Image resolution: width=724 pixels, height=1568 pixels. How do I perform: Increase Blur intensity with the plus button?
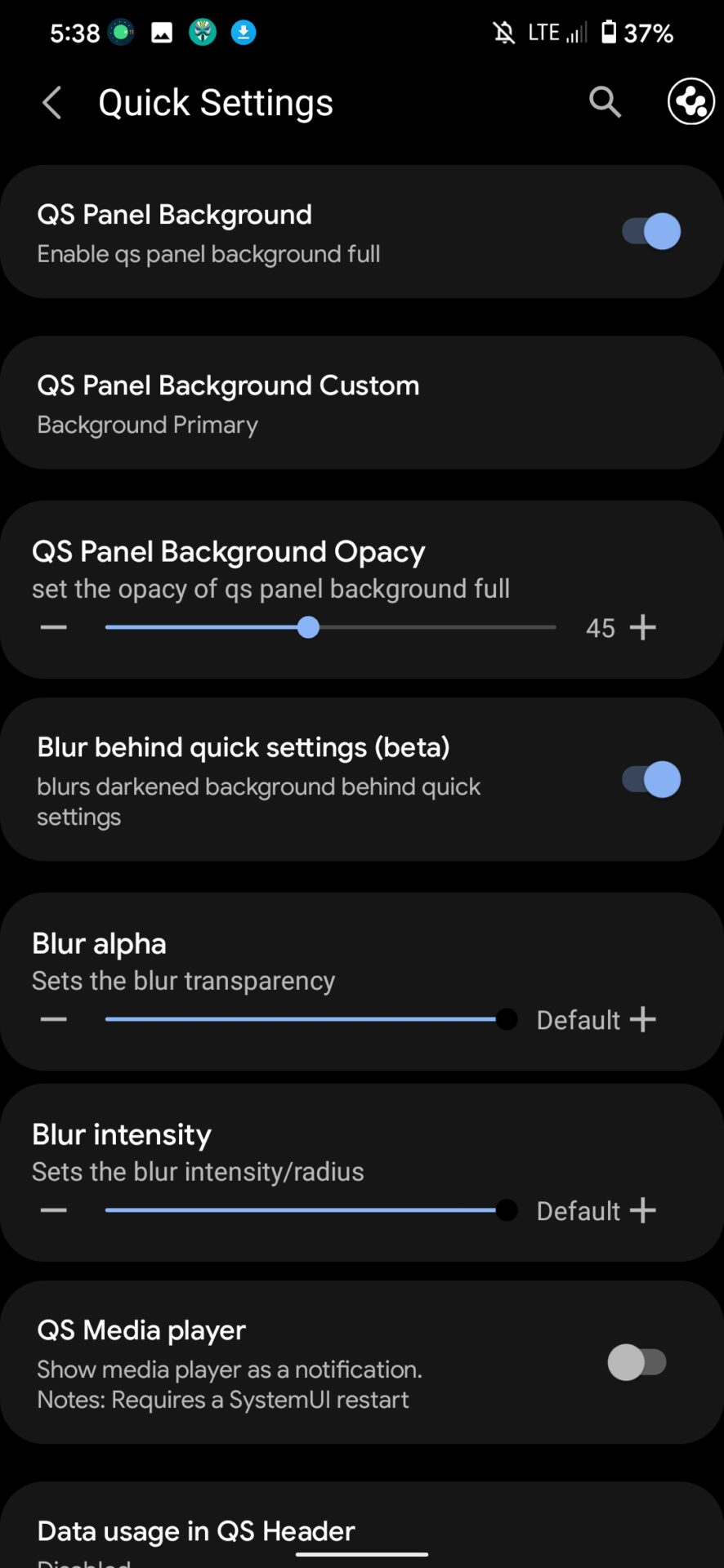pyautogui.click(x=643, y=1210)
